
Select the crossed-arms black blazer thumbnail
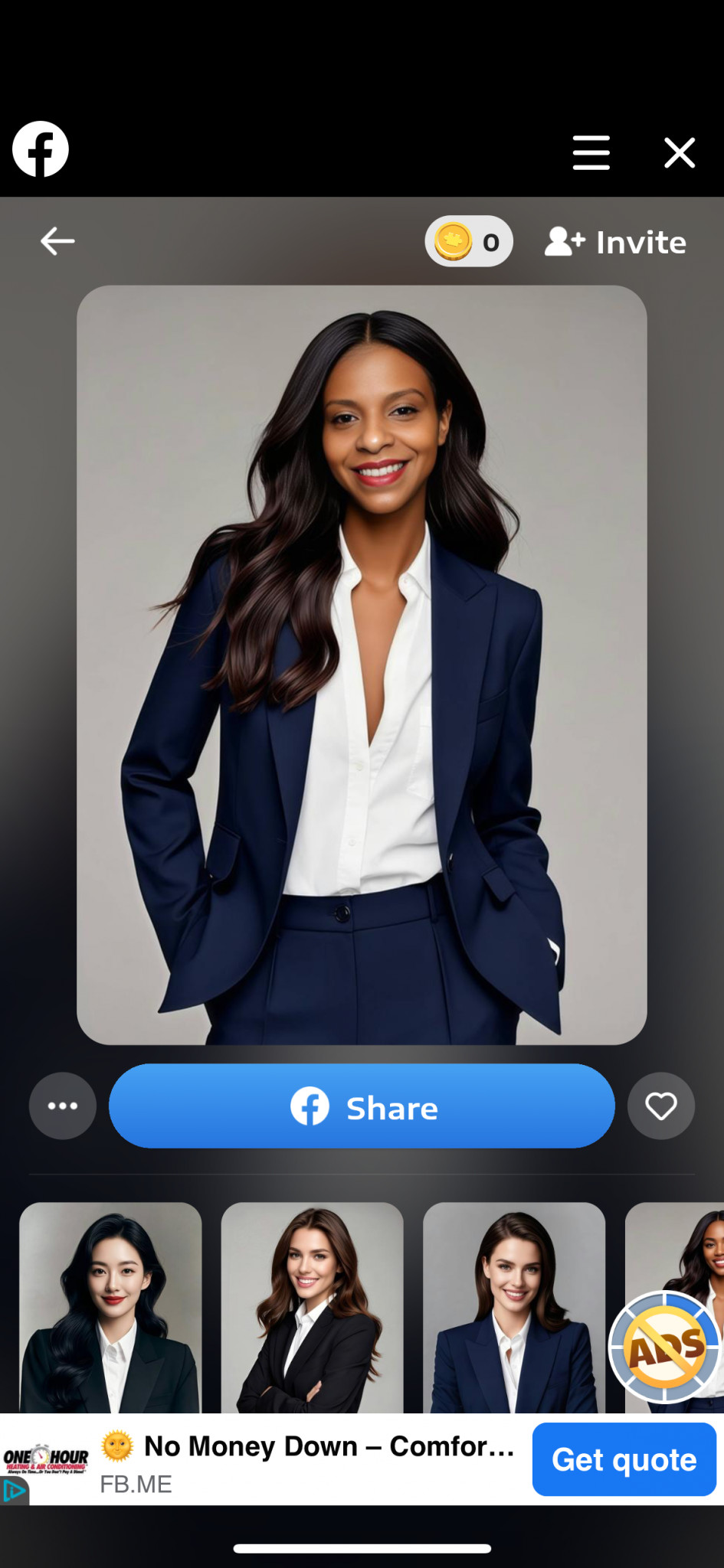[312, 1307]
